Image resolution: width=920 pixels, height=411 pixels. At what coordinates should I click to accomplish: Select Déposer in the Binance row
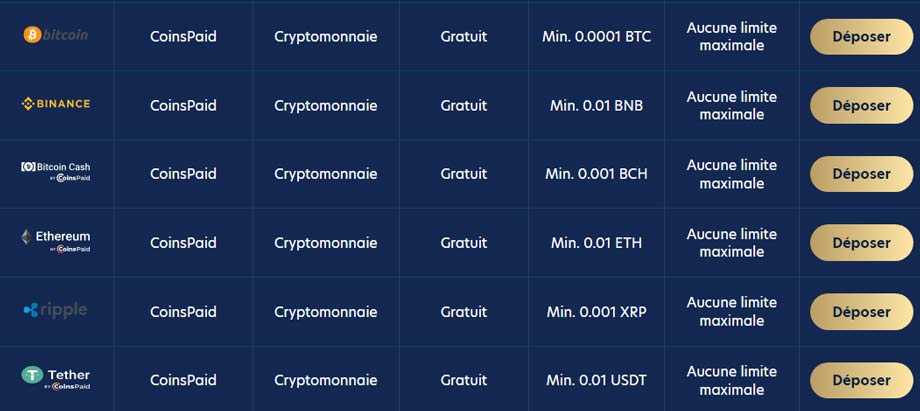(861, 105)
